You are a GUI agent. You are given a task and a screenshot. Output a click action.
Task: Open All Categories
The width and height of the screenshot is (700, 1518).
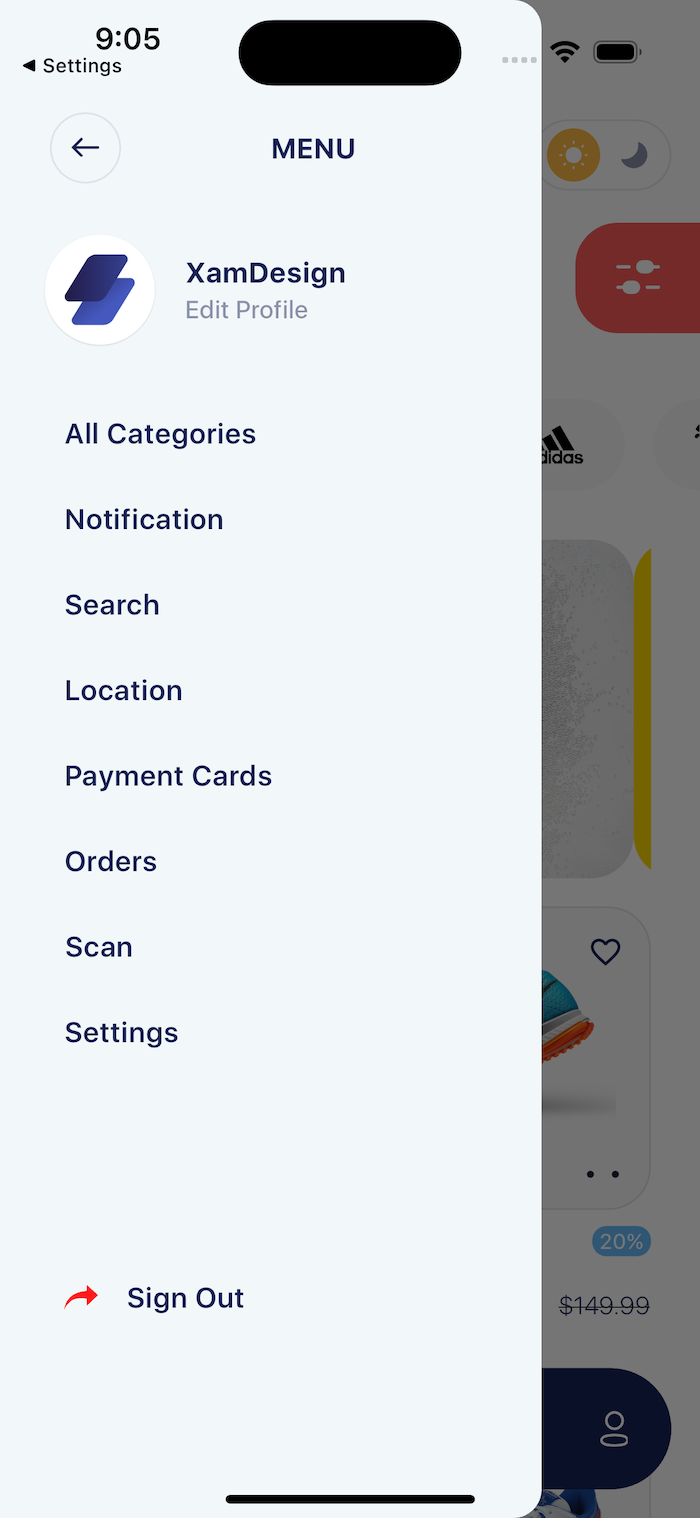point(160,434)
